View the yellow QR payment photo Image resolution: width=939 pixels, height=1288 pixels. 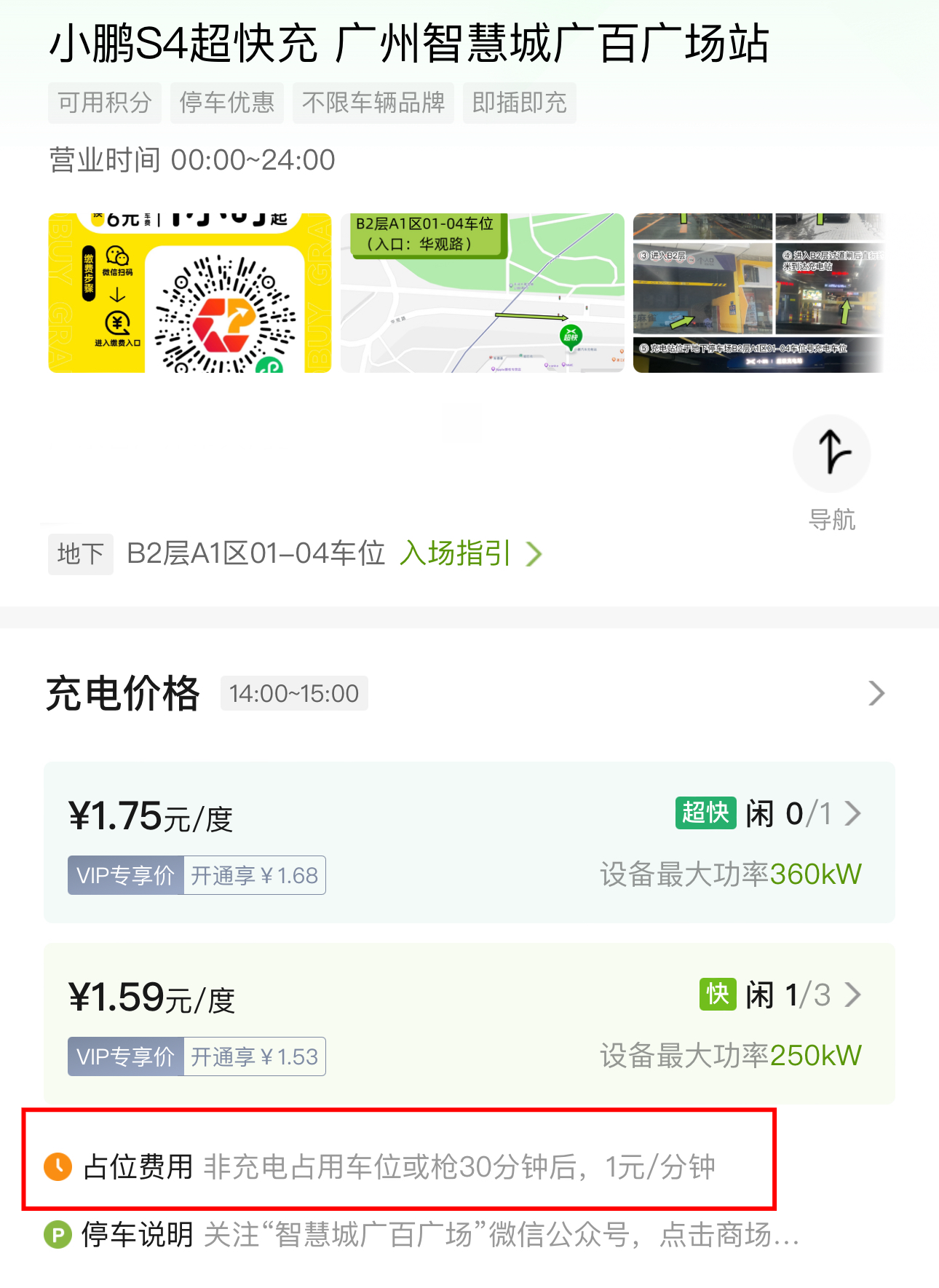coord(190,293)
